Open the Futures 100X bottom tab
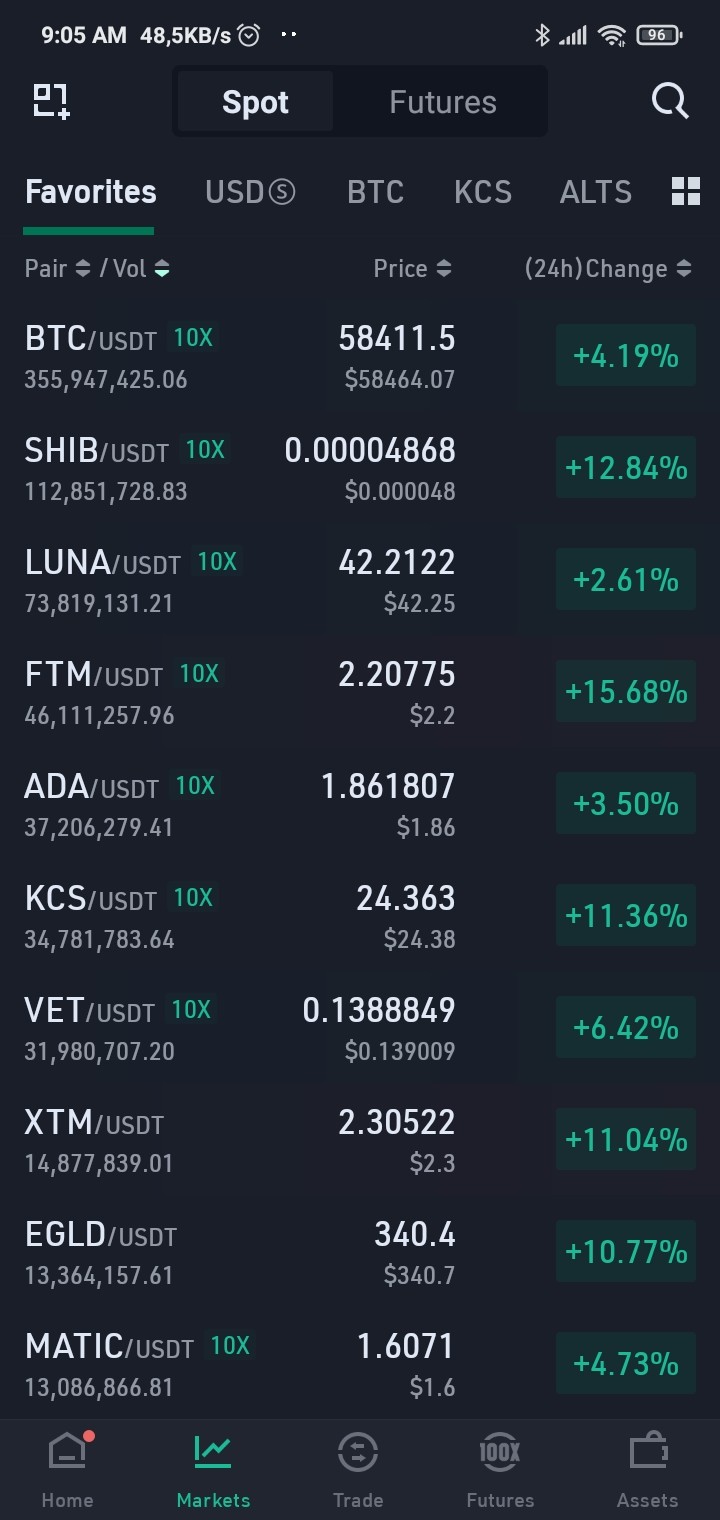This screenshot has width=720, height=1520. pyautogui.click(x=500, y=1470)
